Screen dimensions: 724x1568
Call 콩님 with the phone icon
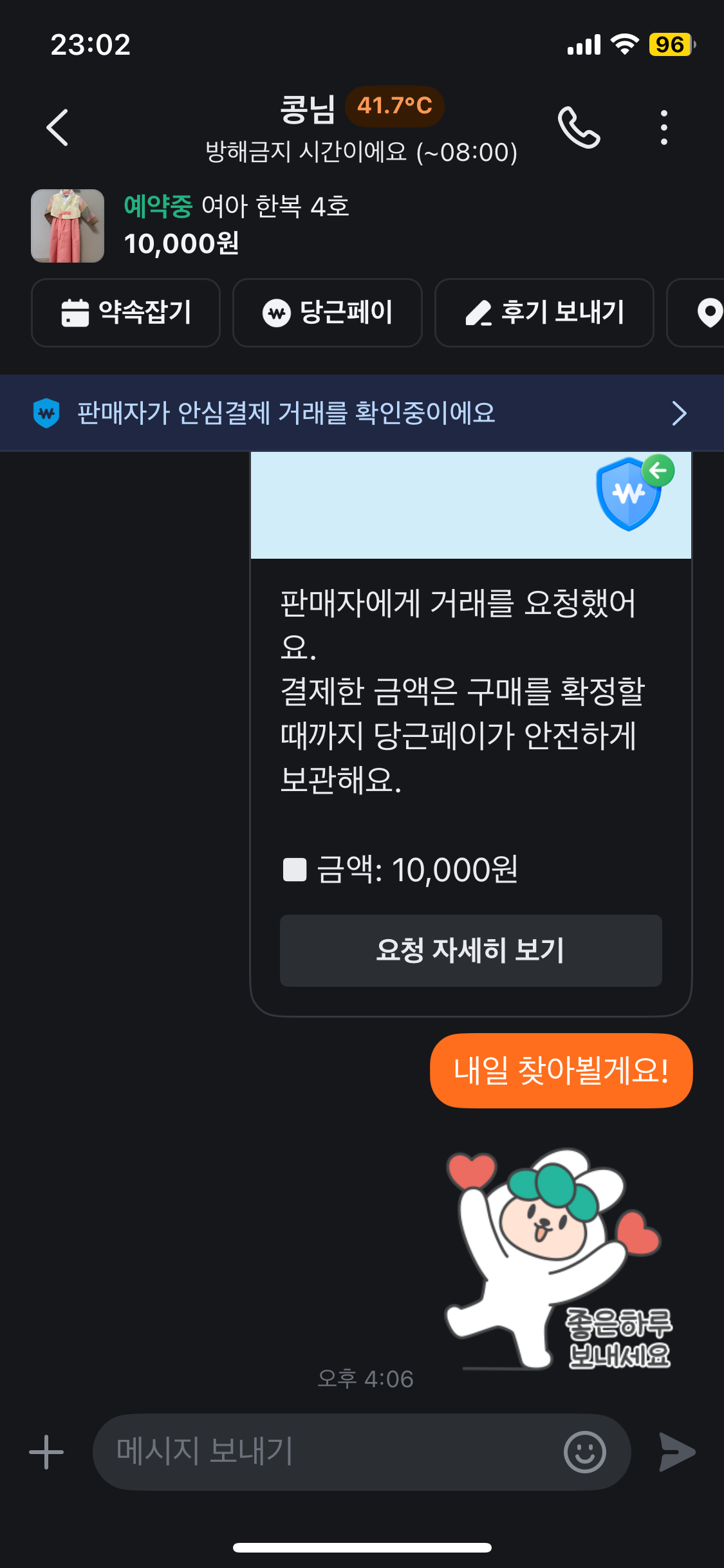[x=579, y=127]
